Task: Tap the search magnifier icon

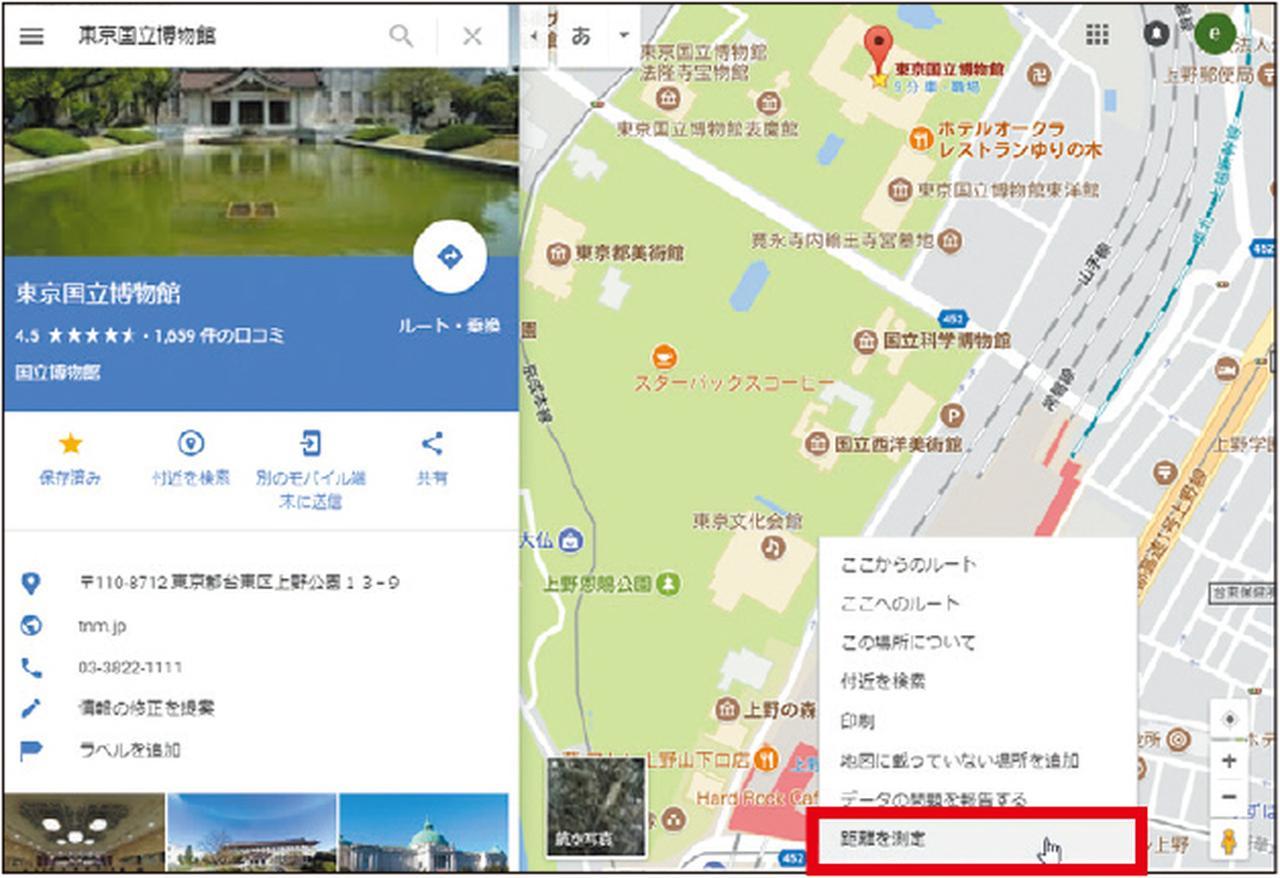Action: 401,36
